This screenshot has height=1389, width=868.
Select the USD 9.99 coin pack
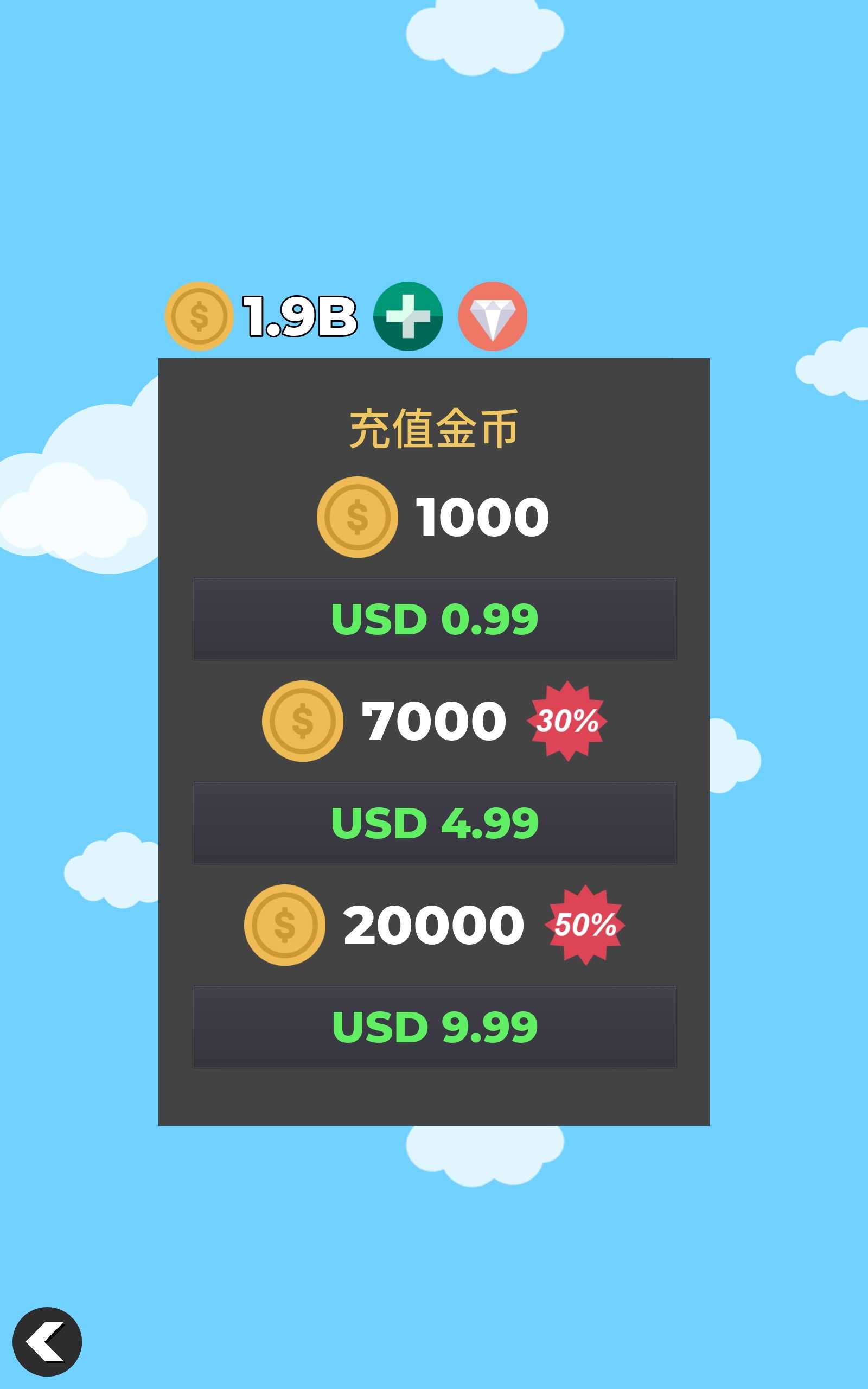coord(434,1027)
